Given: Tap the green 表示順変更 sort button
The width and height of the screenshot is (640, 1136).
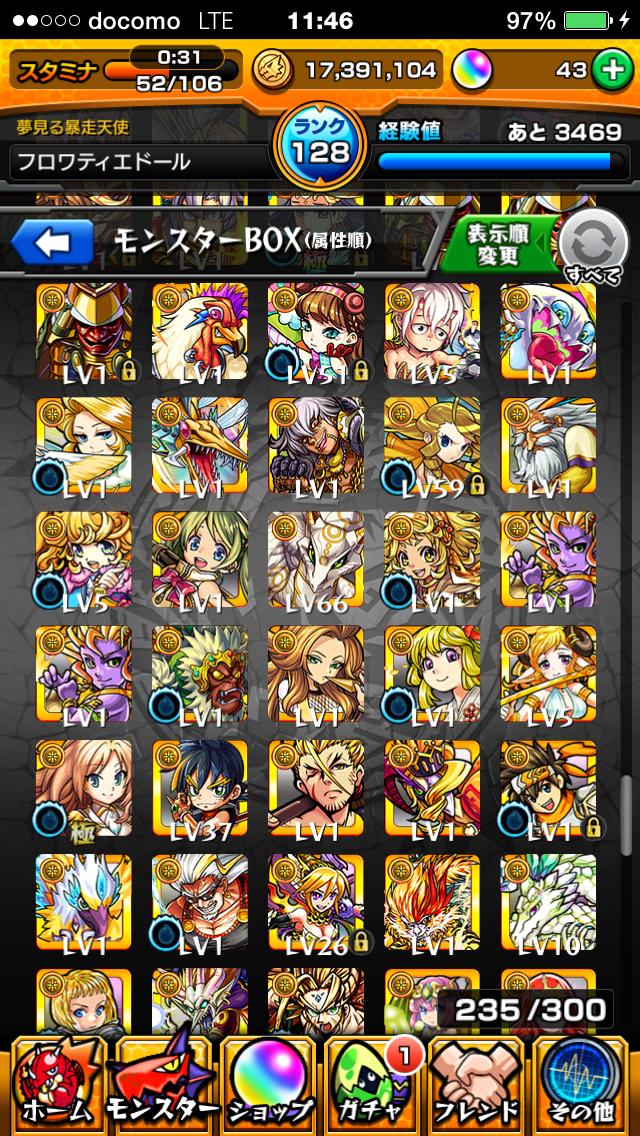Looking at the screenshot, I should point(501,244).
